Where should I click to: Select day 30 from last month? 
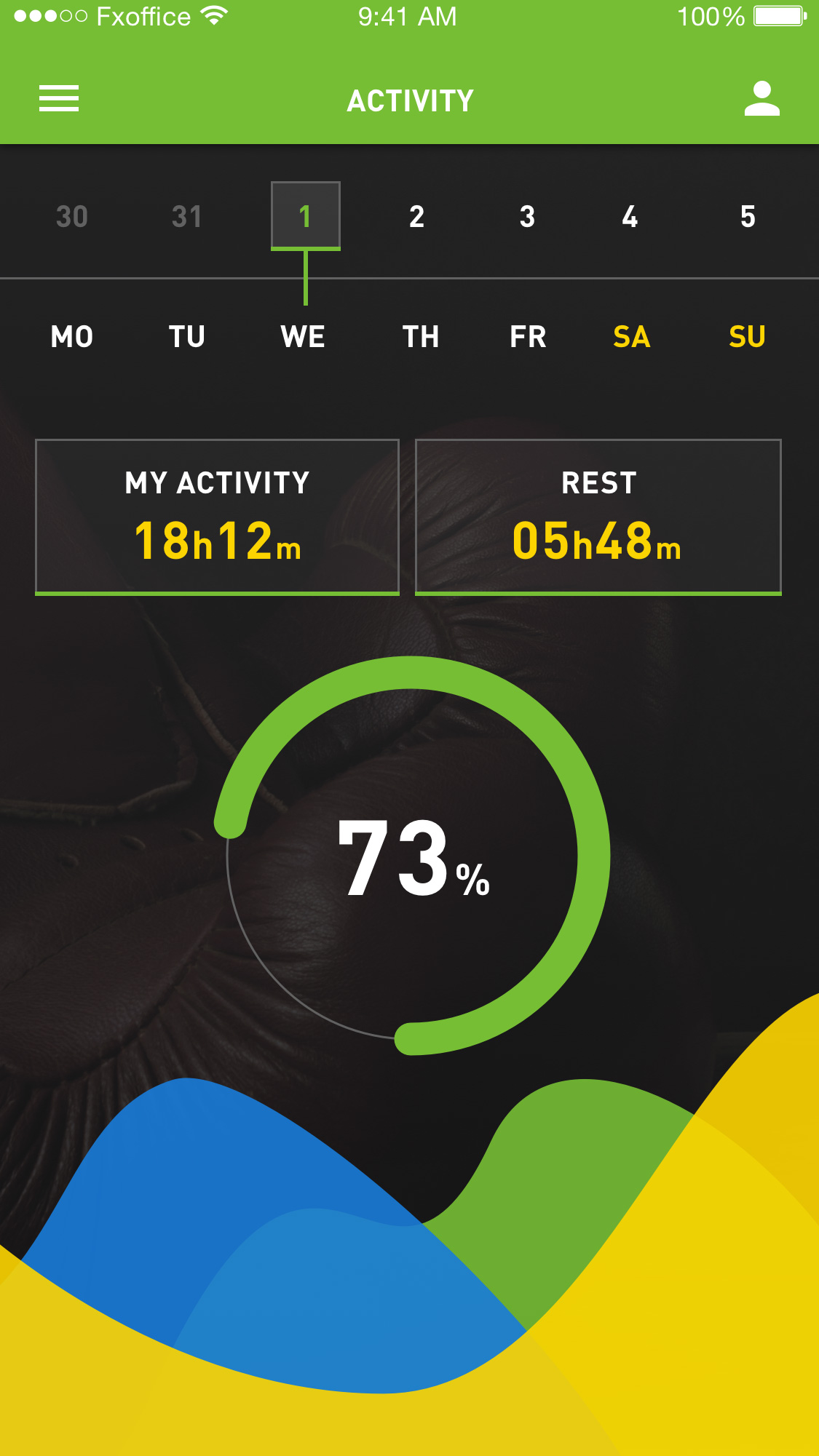click(72, 217)
